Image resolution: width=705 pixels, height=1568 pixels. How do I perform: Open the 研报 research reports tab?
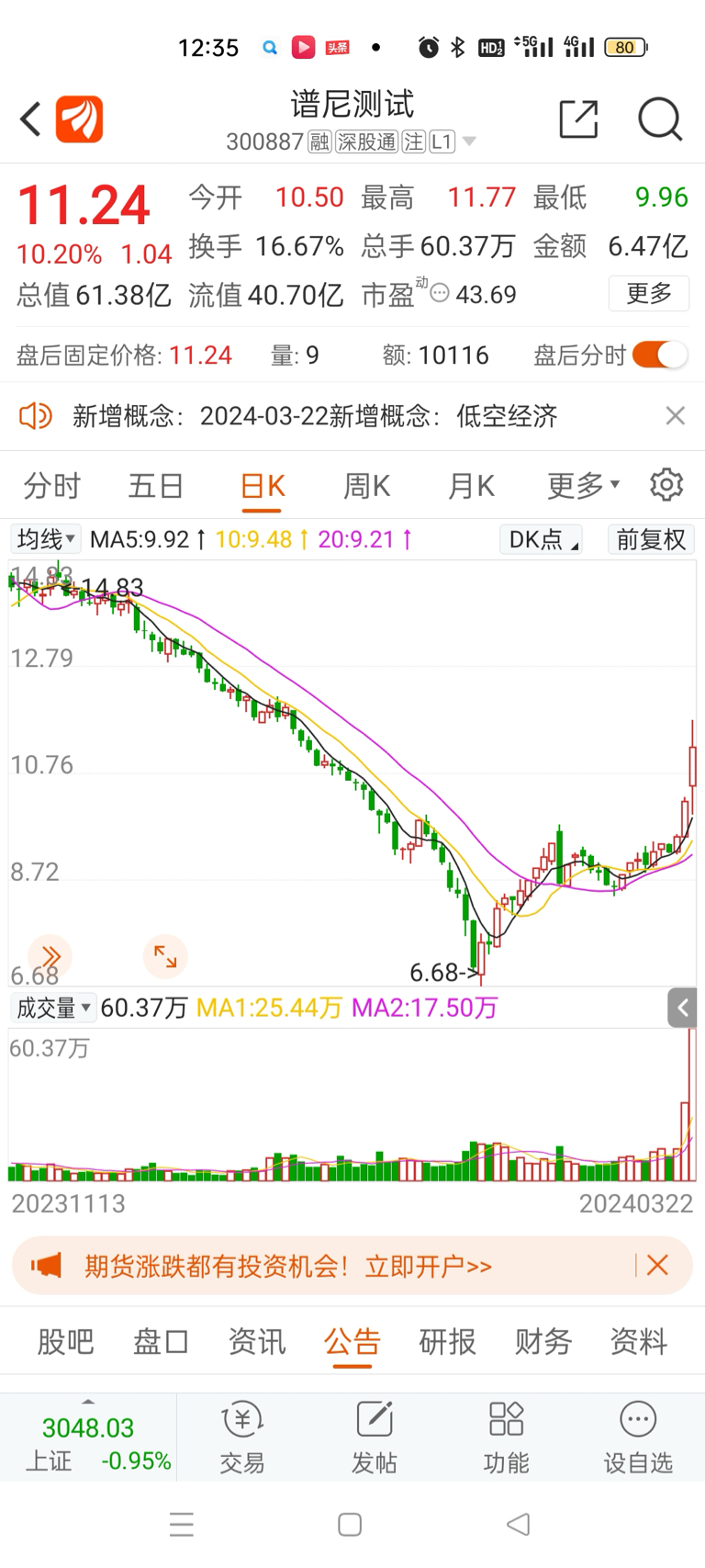[x=447, y=1342]
